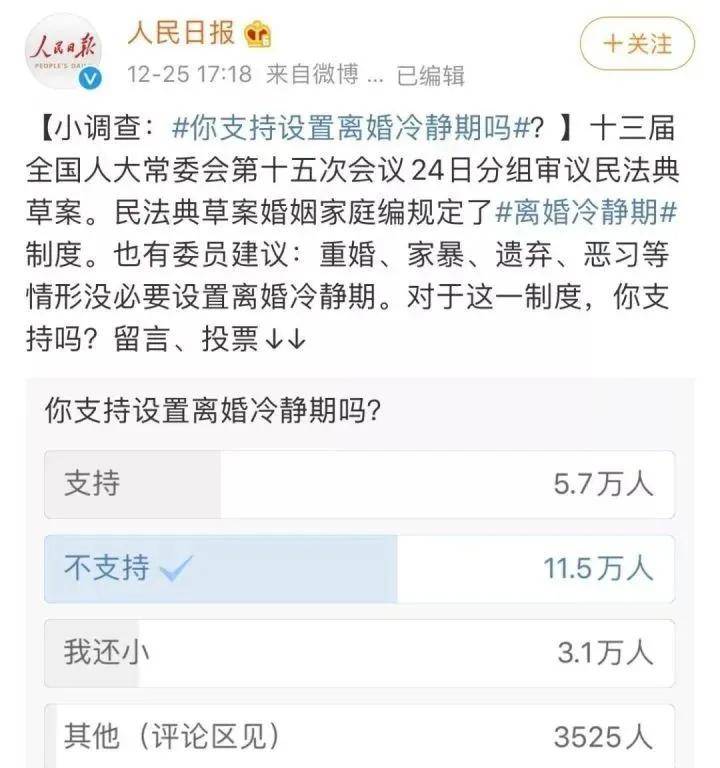Follow 人民日报 with the +关注 button
Viewport: 720px width, 768px height.
click(638, 45)
